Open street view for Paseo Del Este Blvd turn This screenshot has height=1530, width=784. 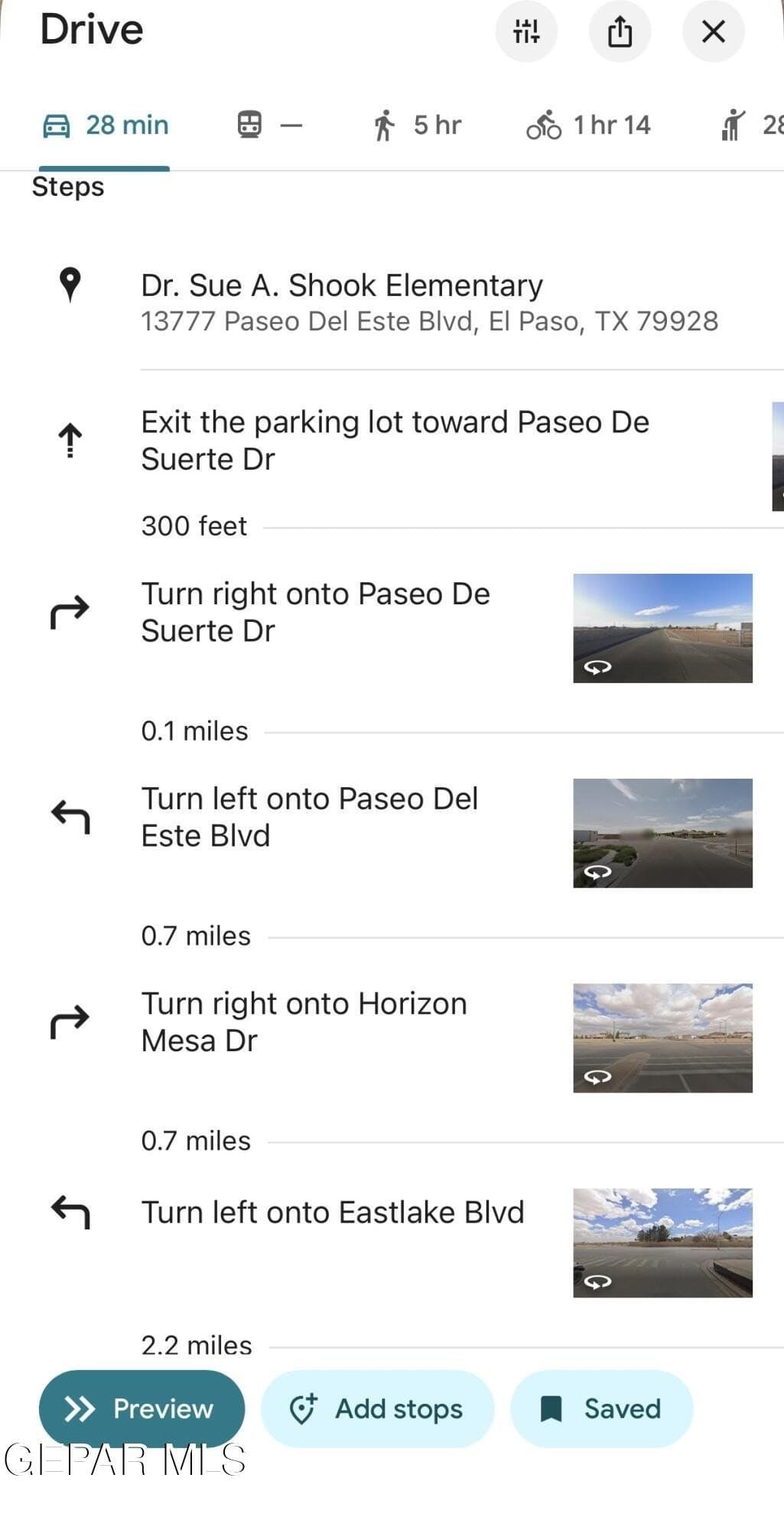click(x=662, y=833)
